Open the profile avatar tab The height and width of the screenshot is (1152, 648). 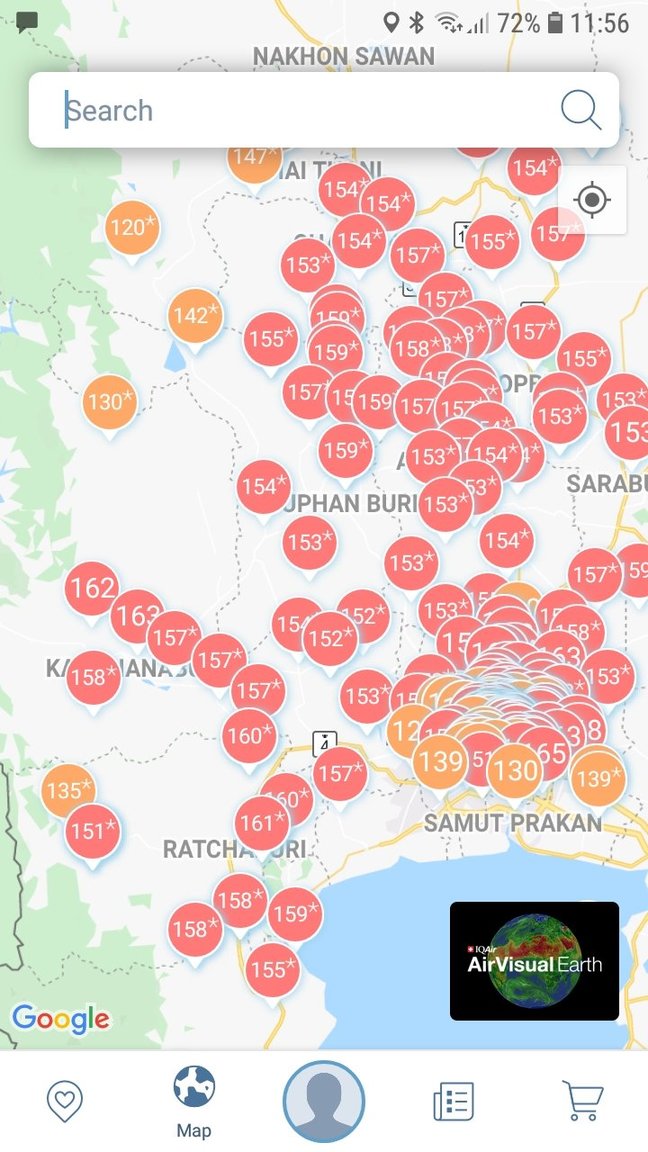point(324,1101)
